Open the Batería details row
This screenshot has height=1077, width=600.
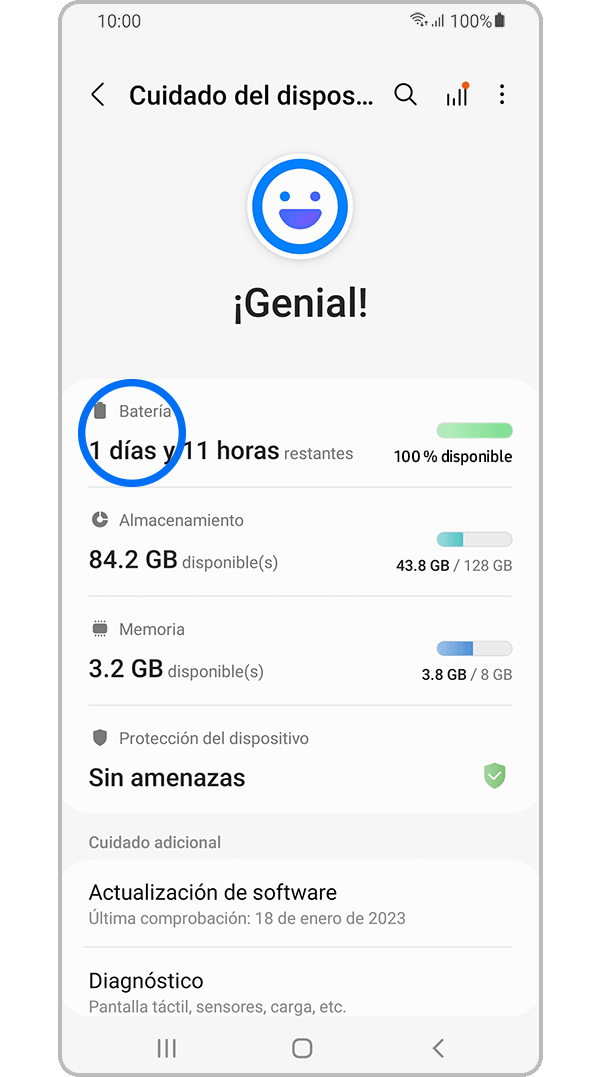tap(300, 434)
